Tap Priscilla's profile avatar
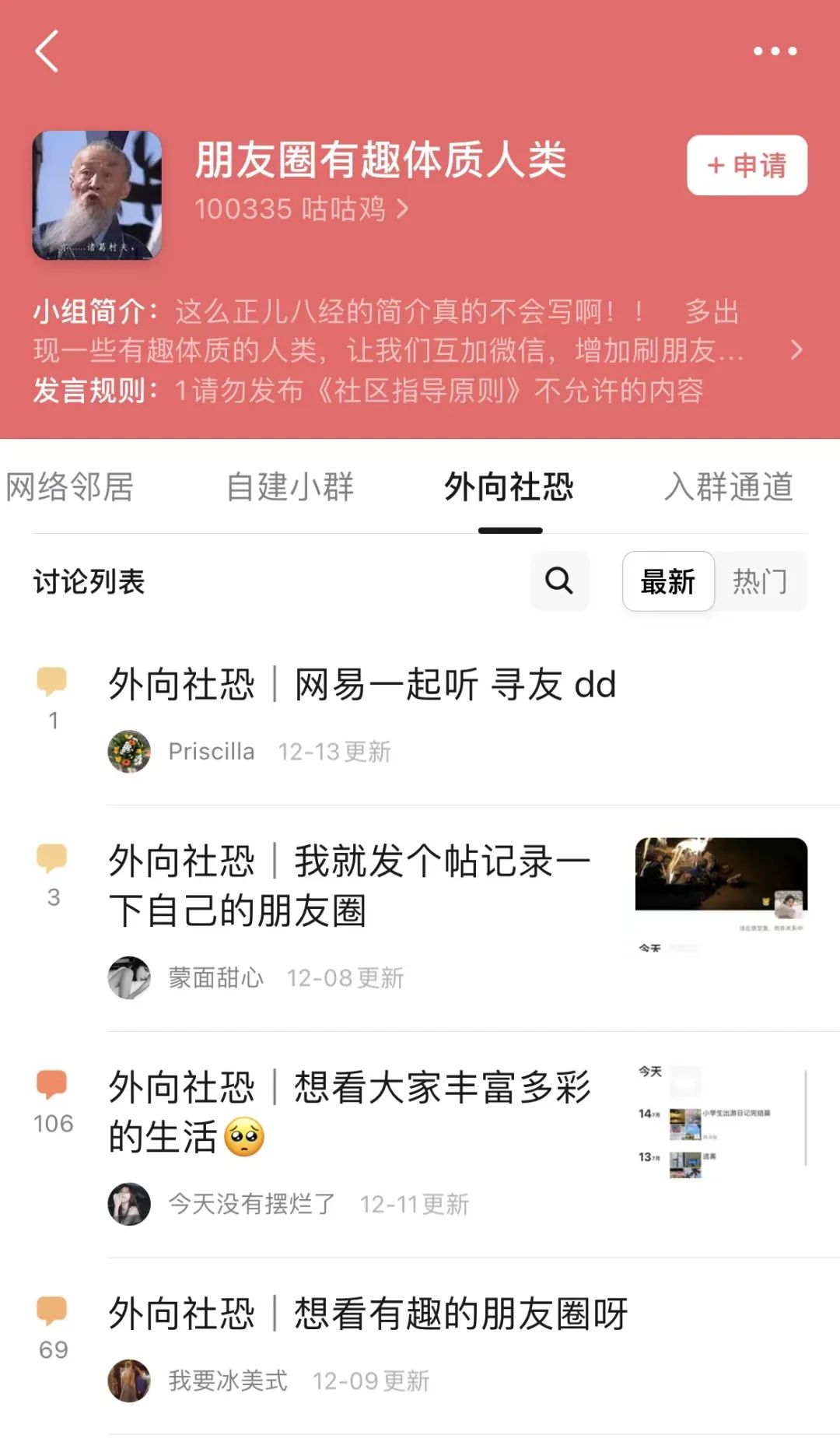Viewport: 840px width, 1442px height. point(129,751)
